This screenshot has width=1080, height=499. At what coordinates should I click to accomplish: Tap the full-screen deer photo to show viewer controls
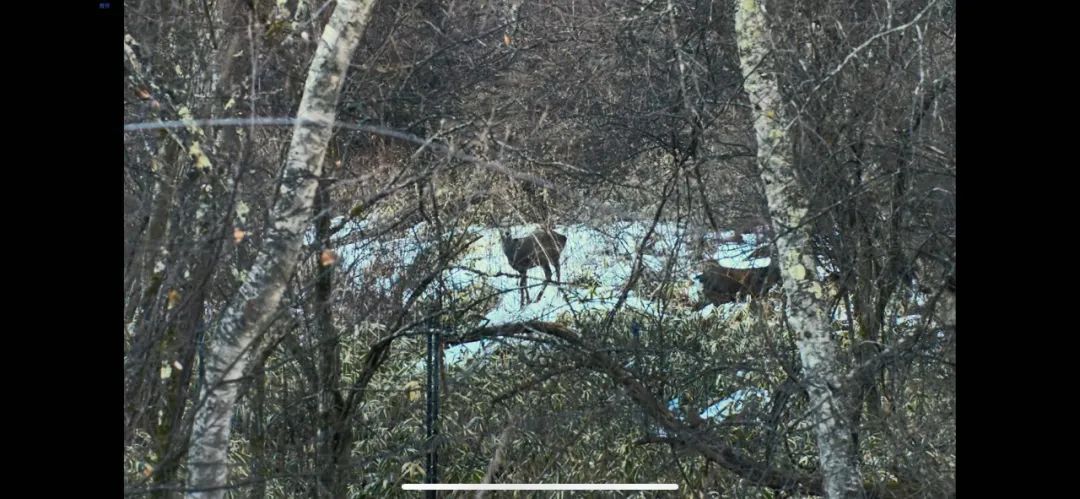[540, 250]
